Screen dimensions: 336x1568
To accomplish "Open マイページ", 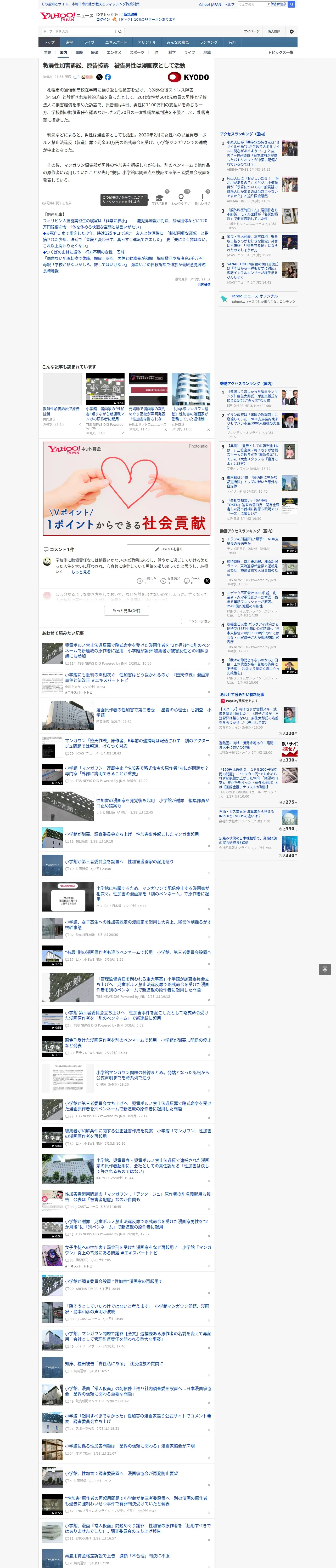I will (x=252, y=32).
